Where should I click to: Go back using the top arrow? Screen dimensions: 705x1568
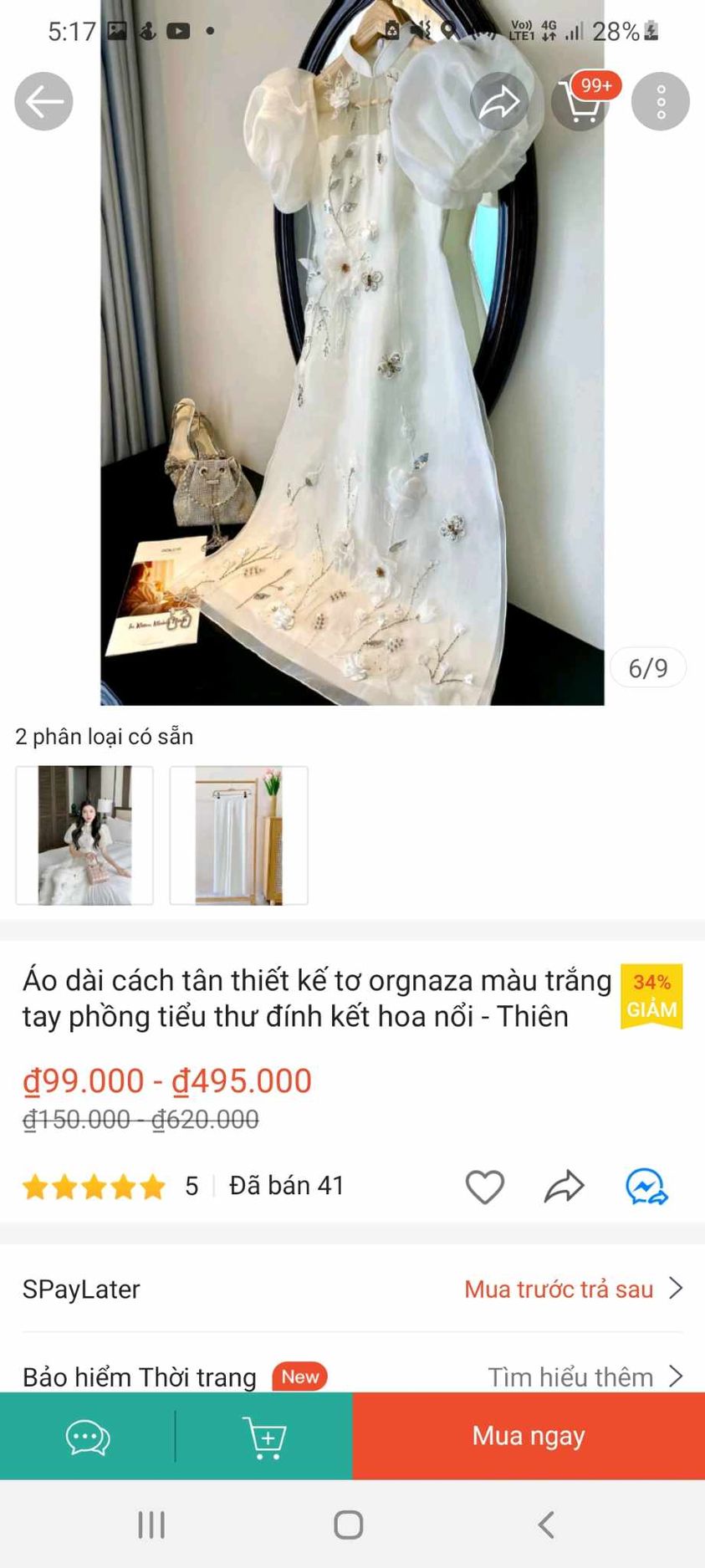tap(43, 101)
